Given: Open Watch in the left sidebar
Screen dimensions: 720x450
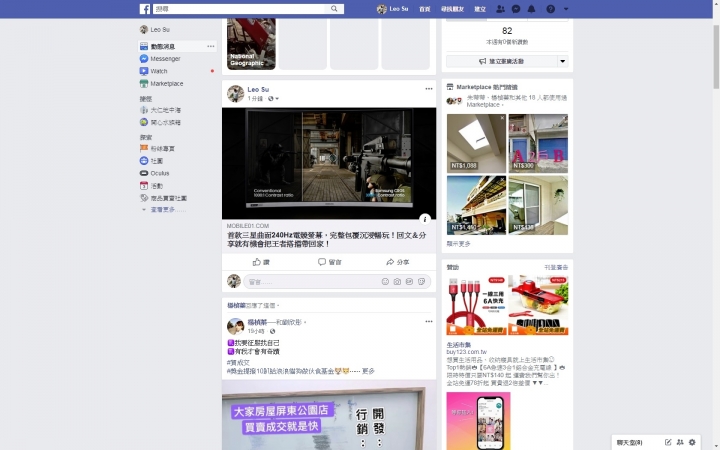Looking at the screenshot, I should tap(158, 71).
